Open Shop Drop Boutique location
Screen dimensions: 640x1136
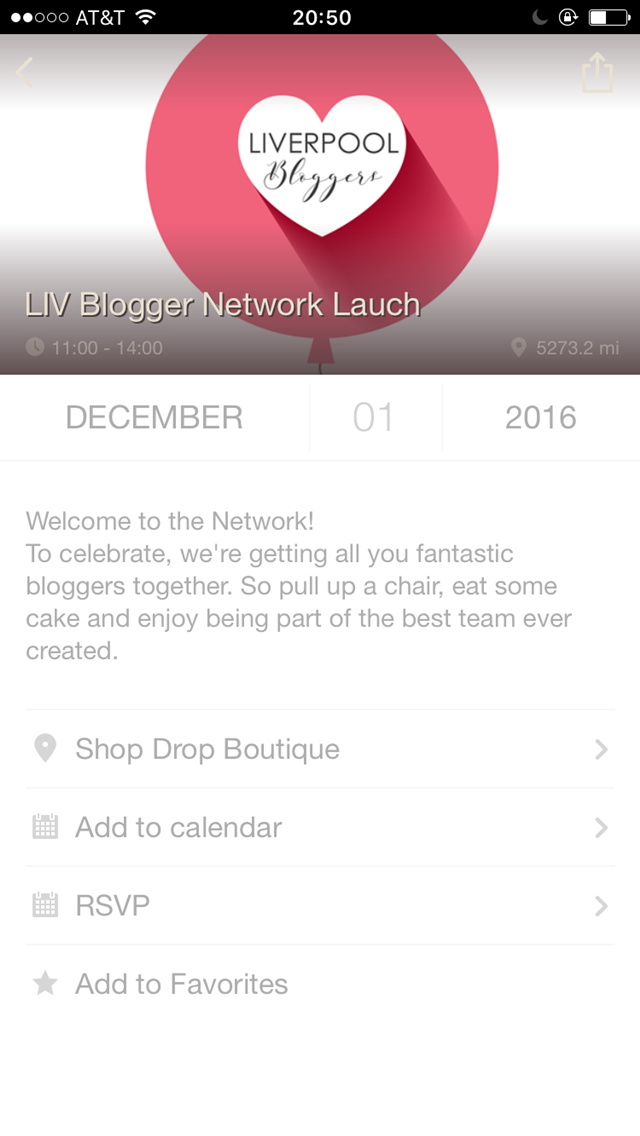[318, 749]
